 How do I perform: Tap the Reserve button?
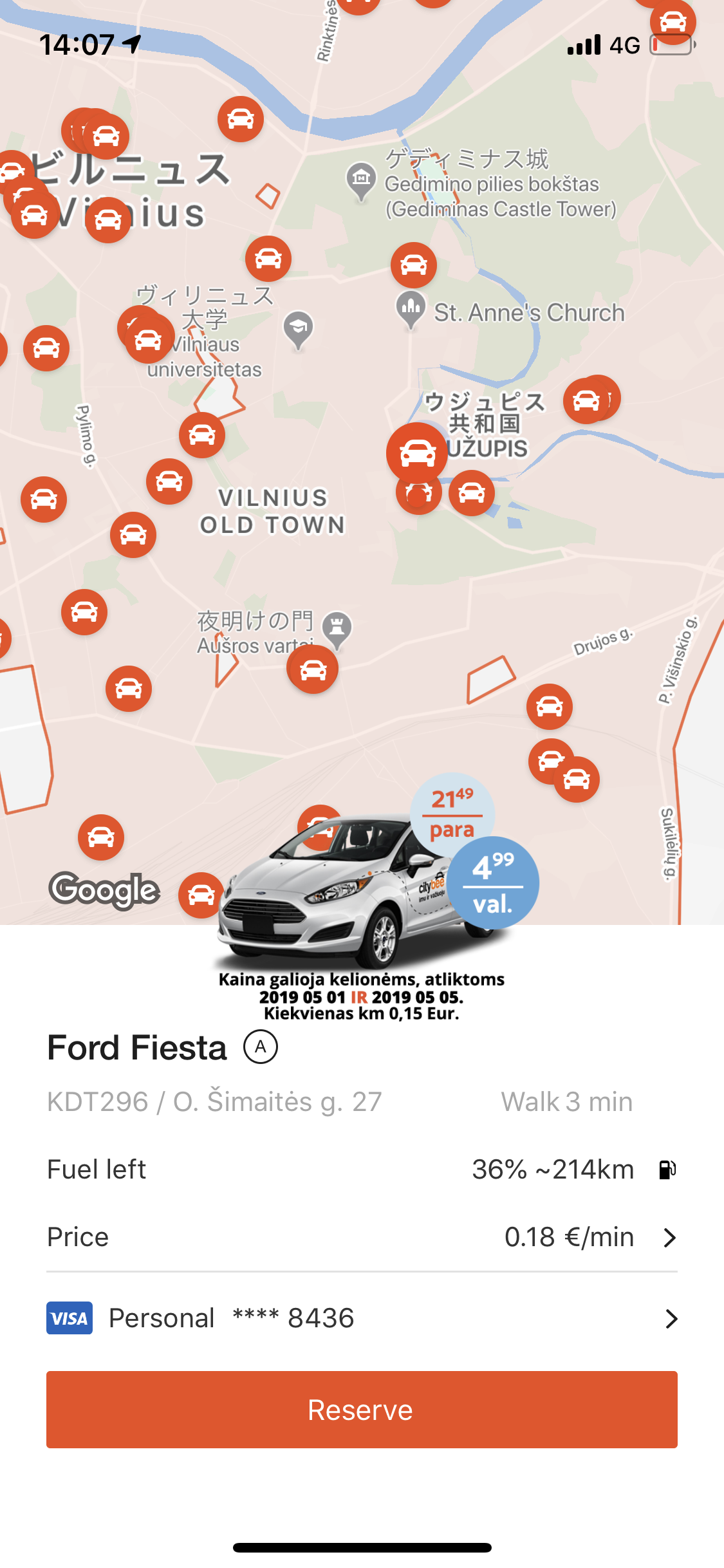click(x=361, y=1410)
